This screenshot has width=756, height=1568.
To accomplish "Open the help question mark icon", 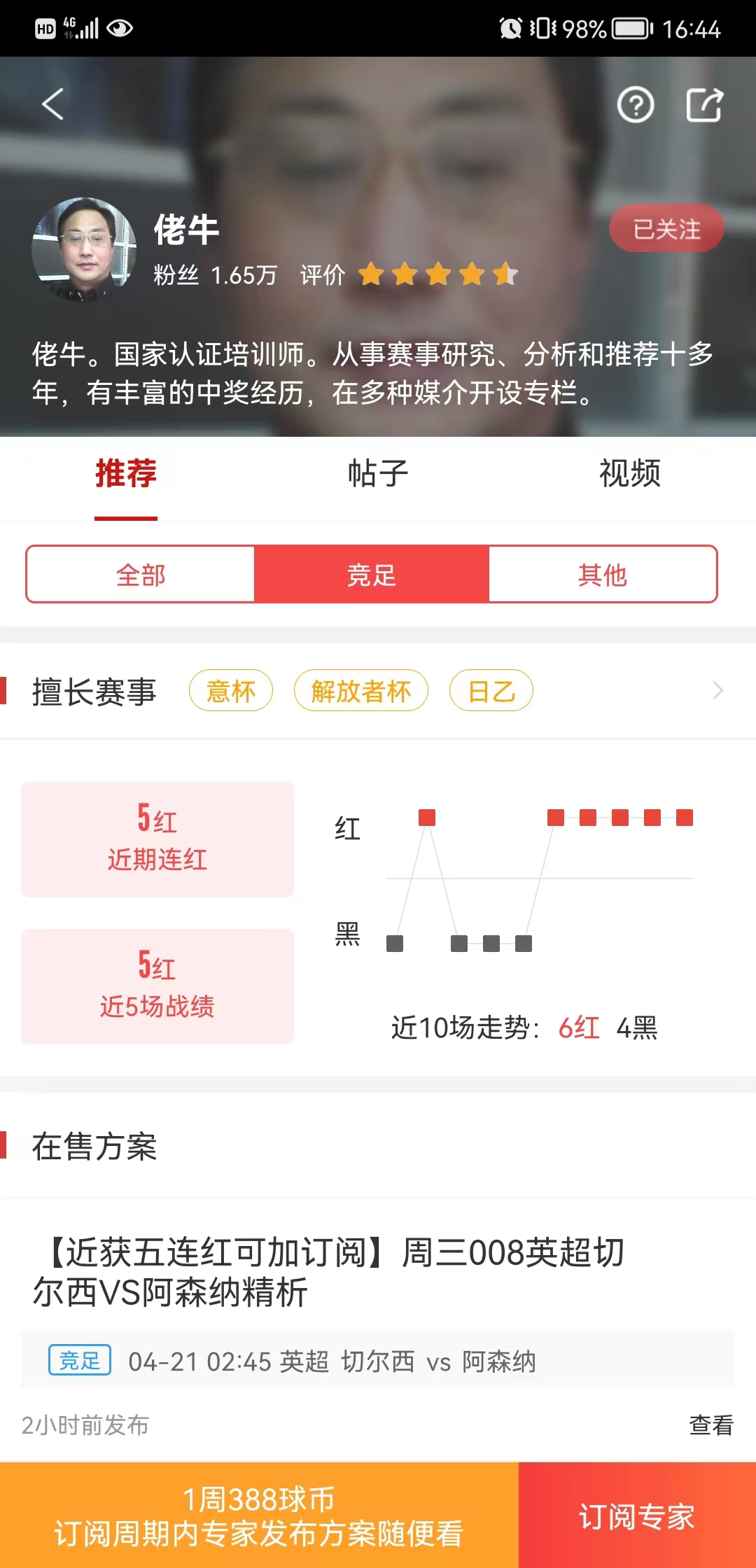I will click(x=635, y=106).
